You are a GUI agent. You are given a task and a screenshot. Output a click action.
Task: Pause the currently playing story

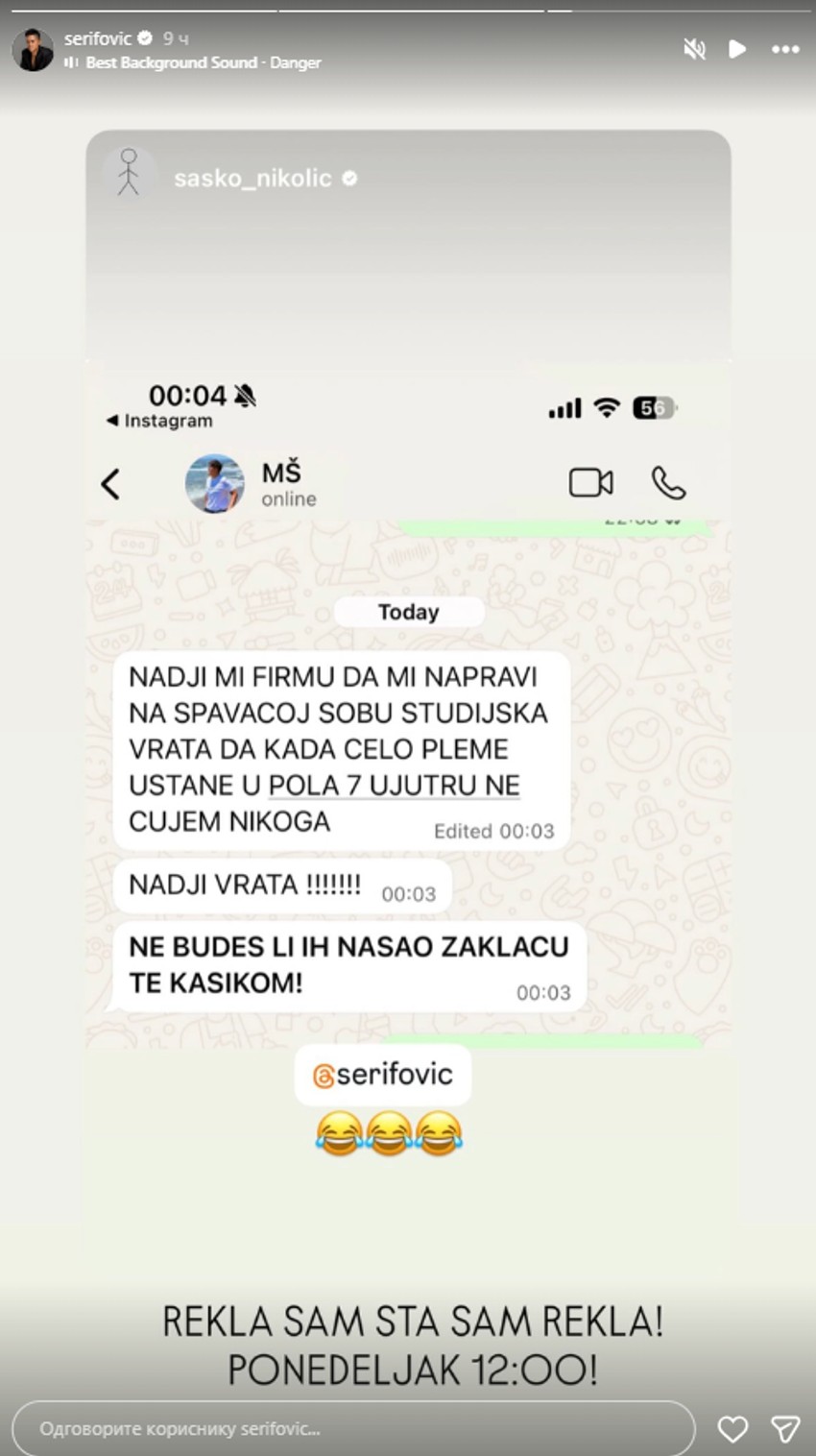(x=737, y=49)
